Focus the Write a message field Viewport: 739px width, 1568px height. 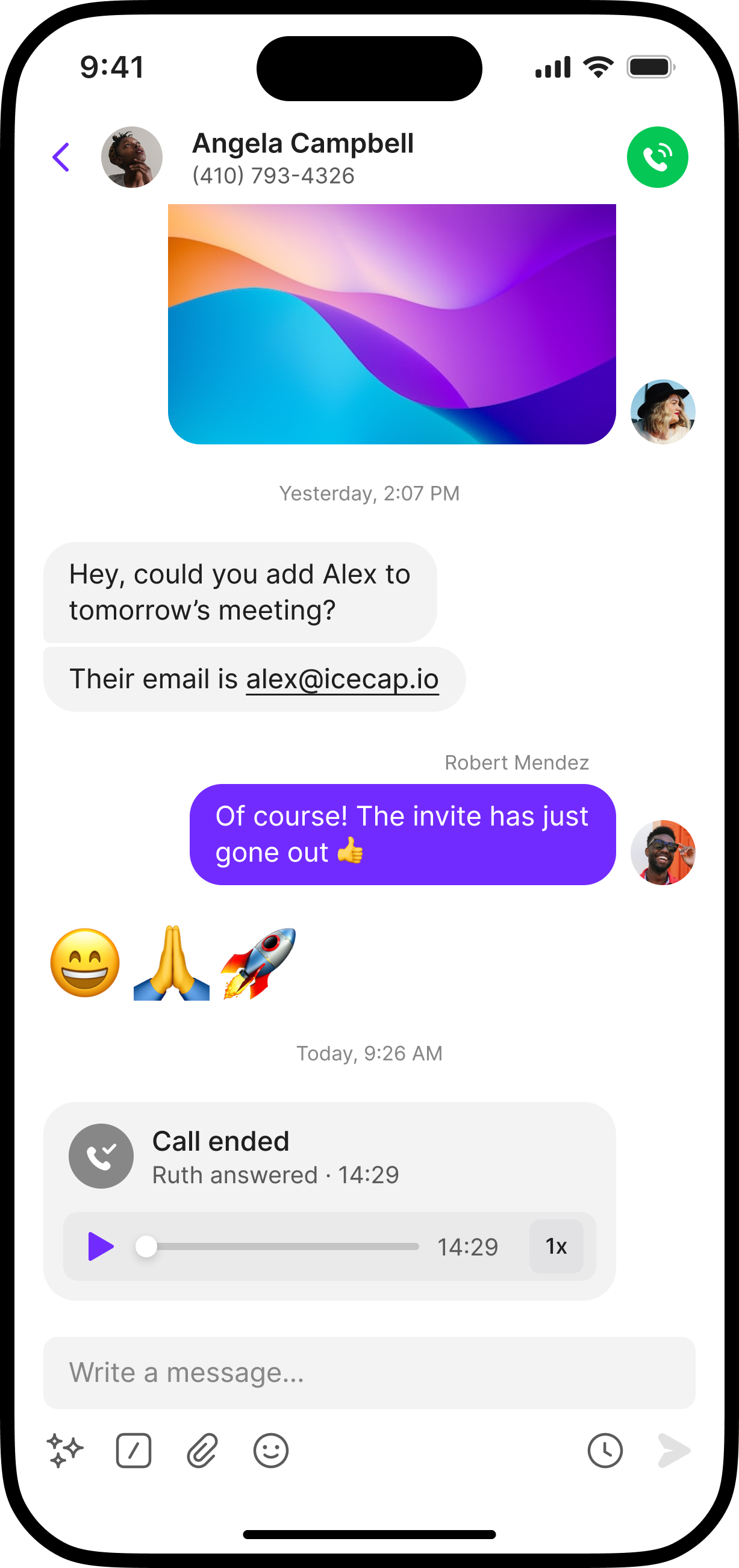pos(369,1373)
